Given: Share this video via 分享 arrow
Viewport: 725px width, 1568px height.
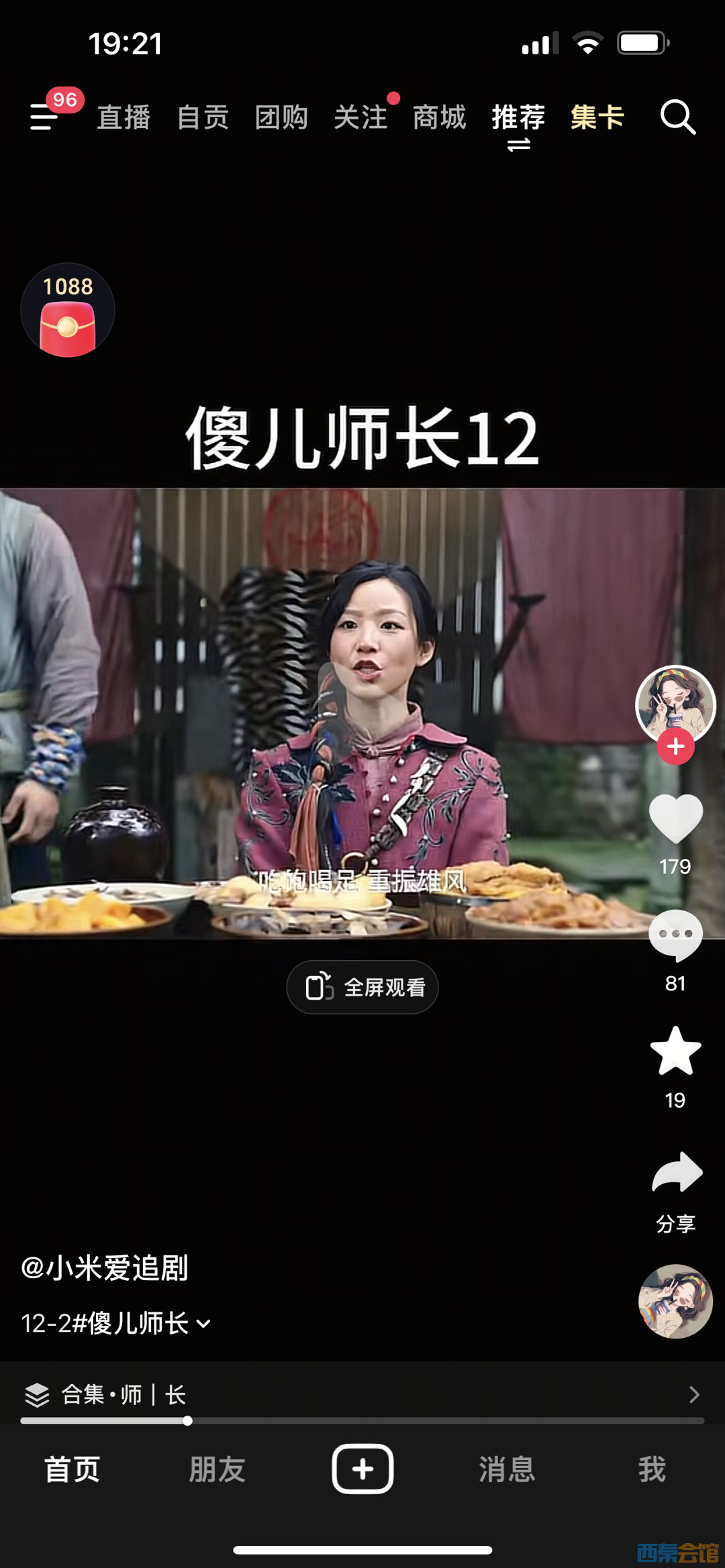Looking at the screenshot, I should [x=677, y=1174].
